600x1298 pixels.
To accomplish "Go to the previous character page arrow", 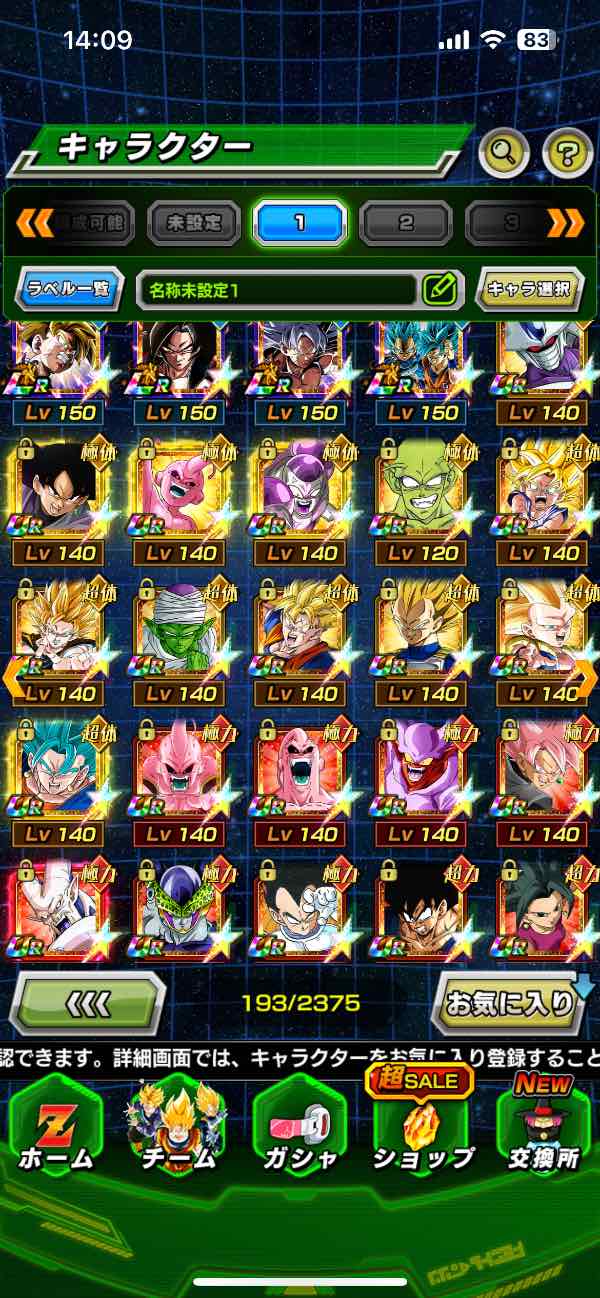I will pos(12,676).
